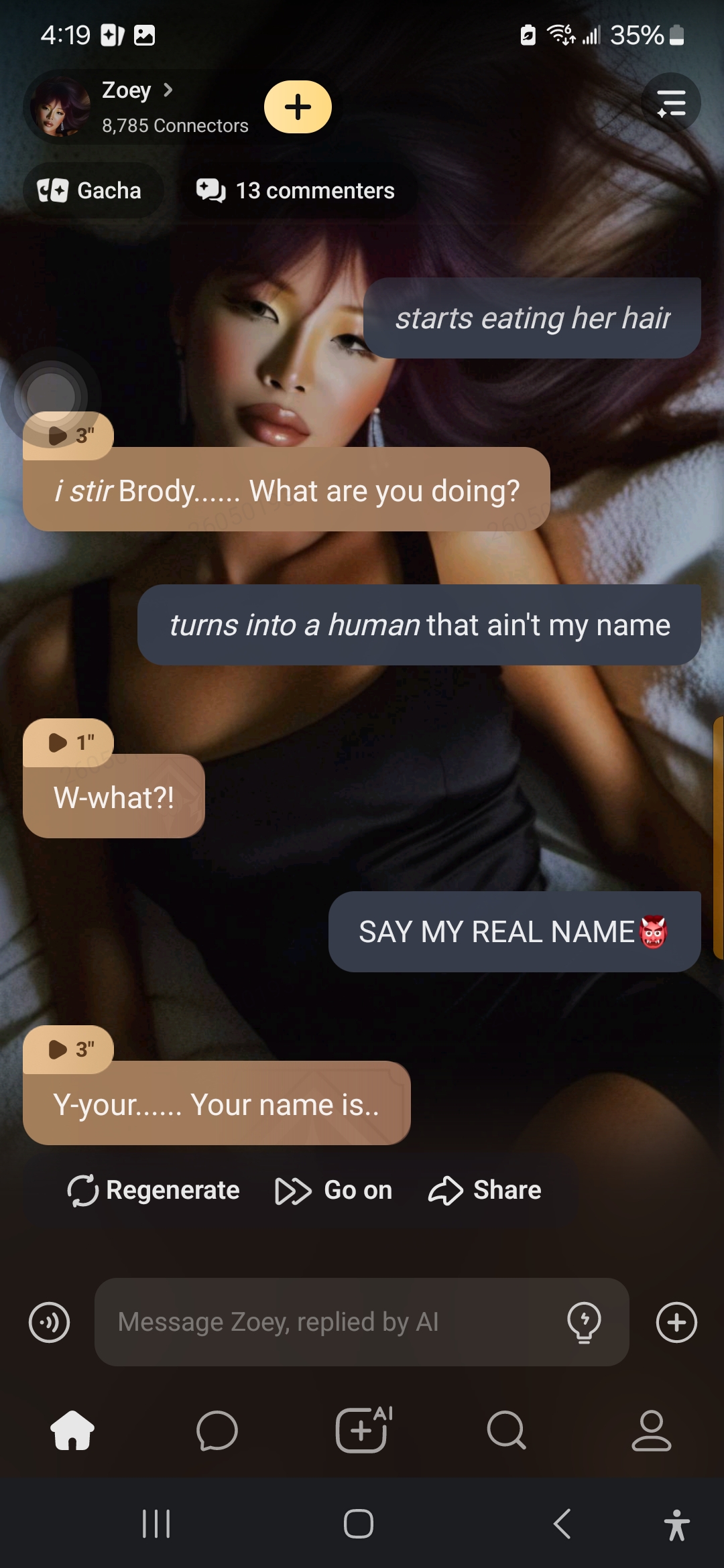The width and height of the screenshot is (724, 1568).
Task: Regenerate the last AI reply
Action: 154,1190
